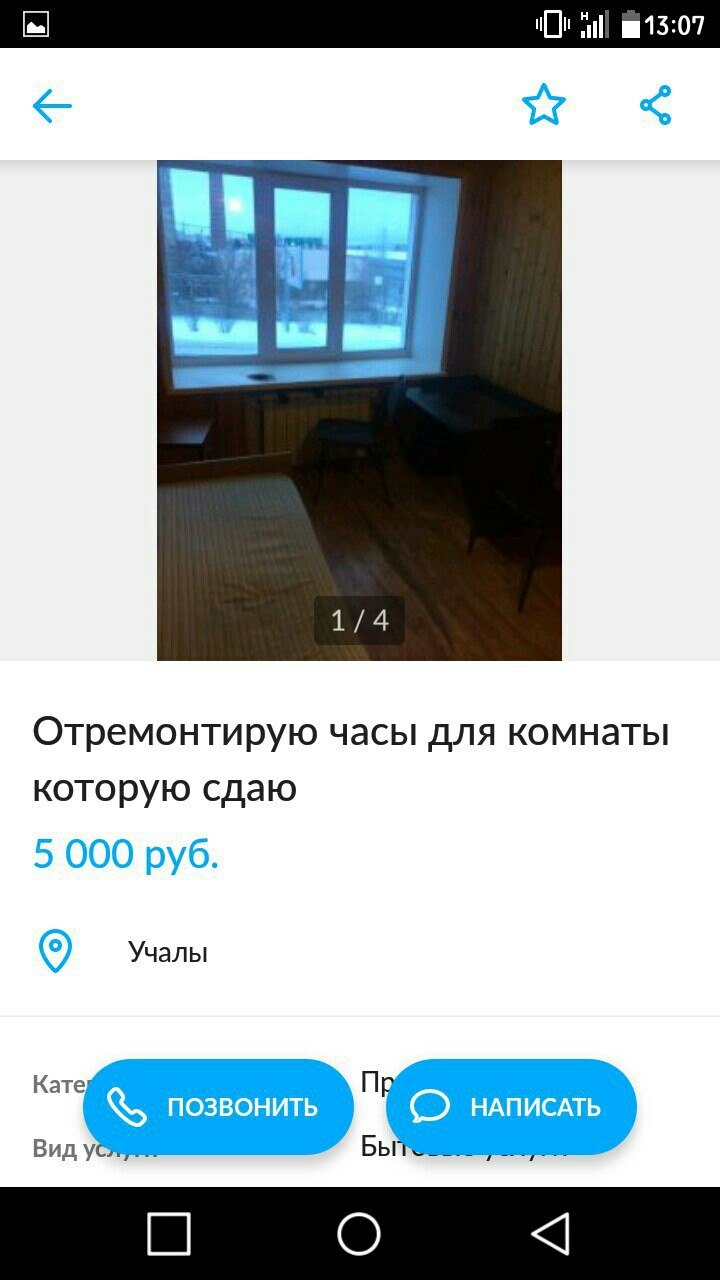Viewport: 720px width, 1280px height.
Task: Go back using the top arrow
Action: 52,105
